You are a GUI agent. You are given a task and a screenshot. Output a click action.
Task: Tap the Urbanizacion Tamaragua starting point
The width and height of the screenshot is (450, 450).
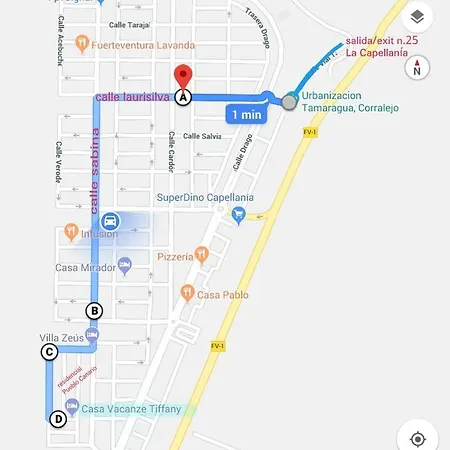pos(289,102)
